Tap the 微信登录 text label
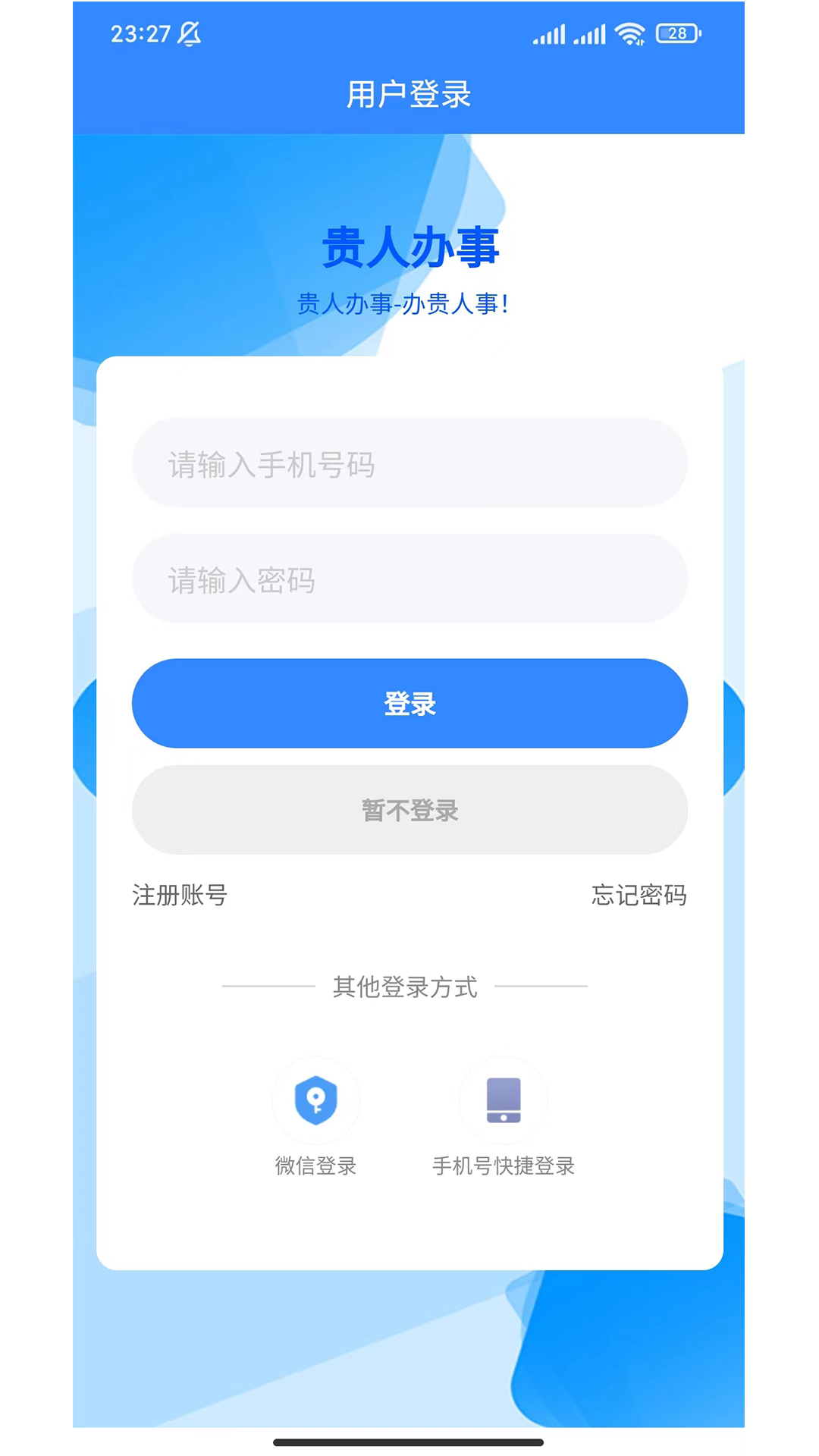 click(x=317, y=1166)
